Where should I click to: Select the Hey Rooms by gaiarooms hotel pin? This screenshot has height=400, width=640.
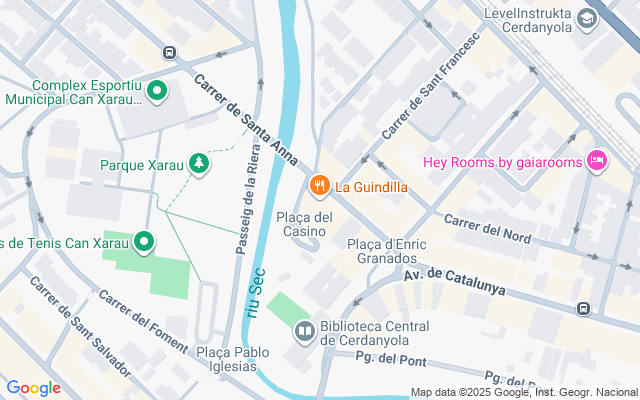pyautogui.click(x=597, y=160)
